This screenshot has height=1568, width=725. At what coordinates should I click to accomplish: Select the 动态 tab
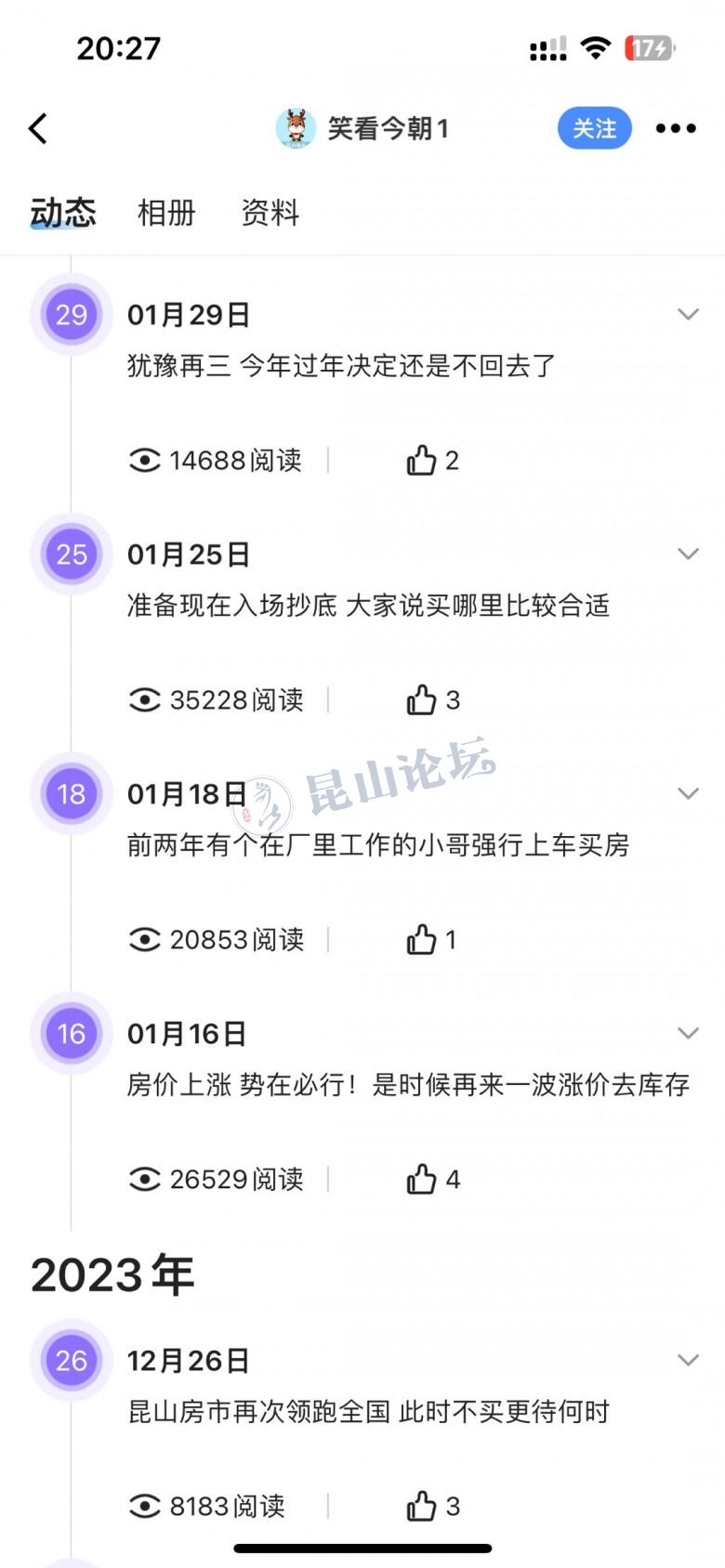coord(63,213)
